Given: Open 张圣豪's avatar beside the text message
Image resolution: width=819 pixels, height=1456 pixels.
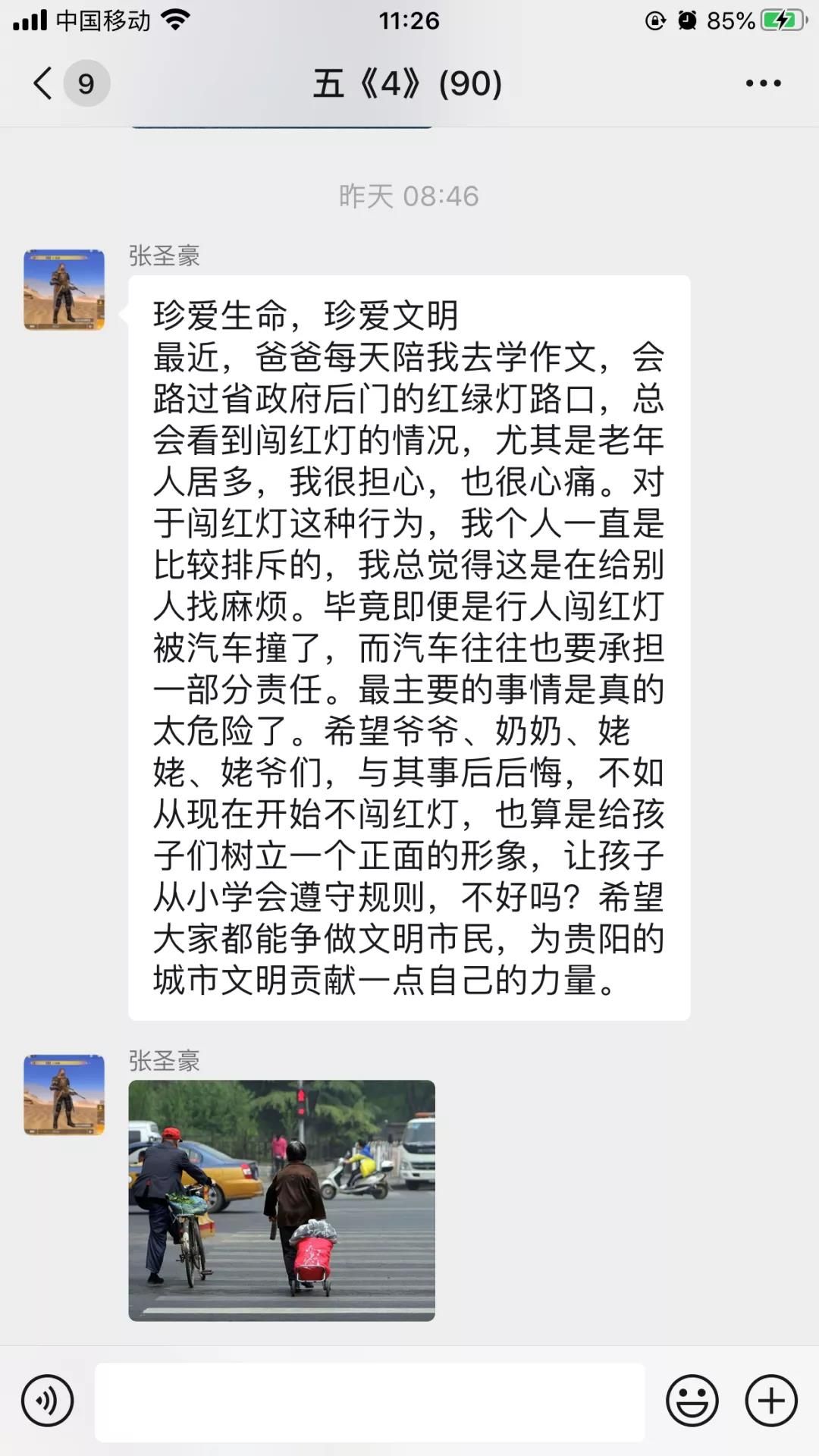Looking at the screenshot, I should pyautogui.click(x=64, y=290).
